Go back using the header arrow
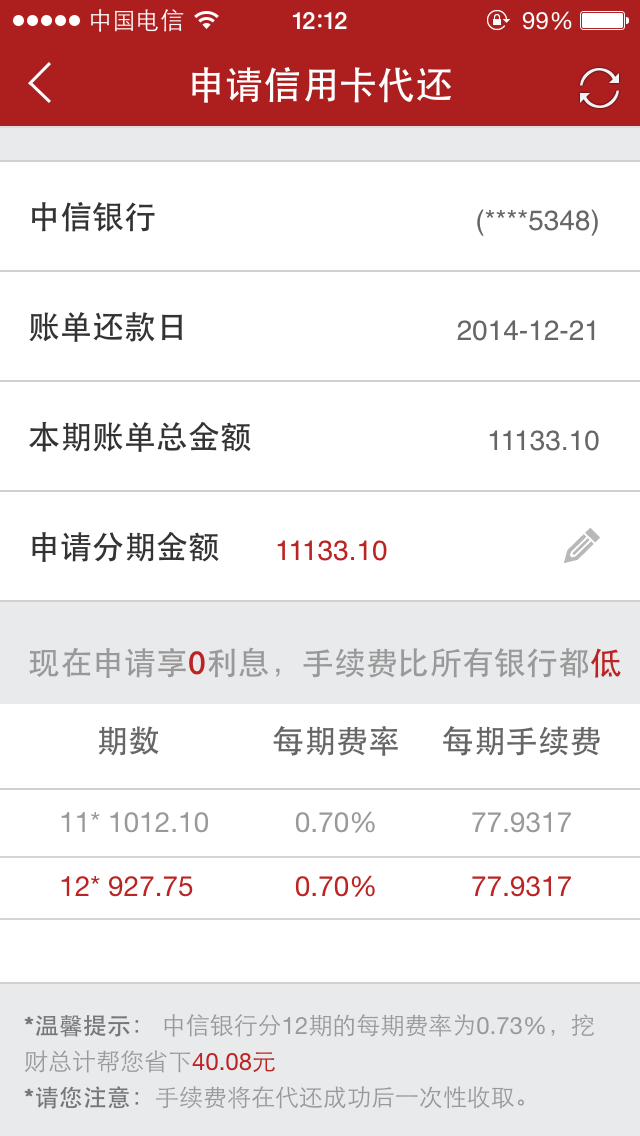The image size is (640, 1136). pyautogui.click(x=41, y=83)
